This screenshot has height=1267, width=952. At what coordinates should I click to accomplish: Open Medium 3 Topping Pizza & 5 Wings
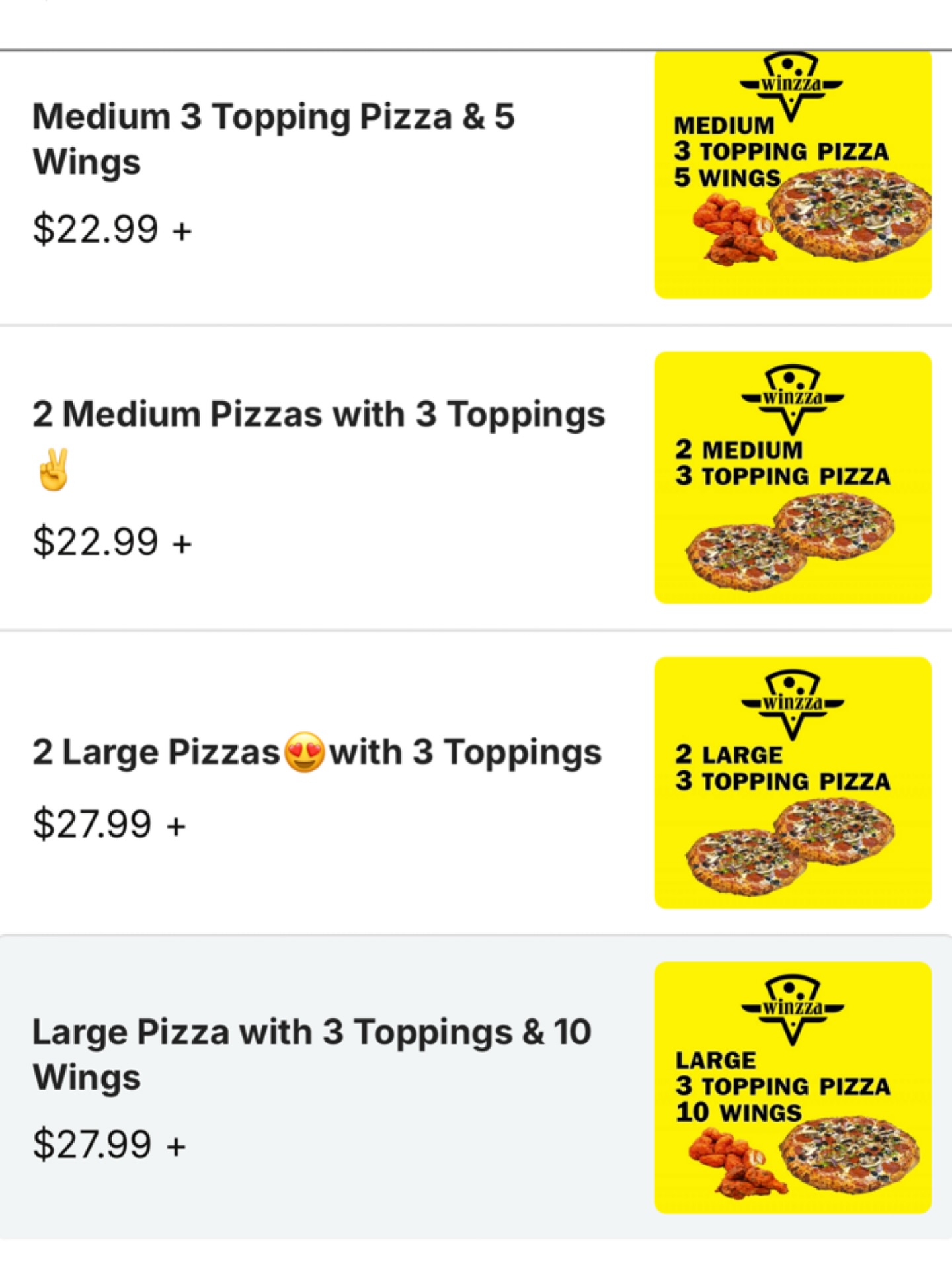coord(274,139)
